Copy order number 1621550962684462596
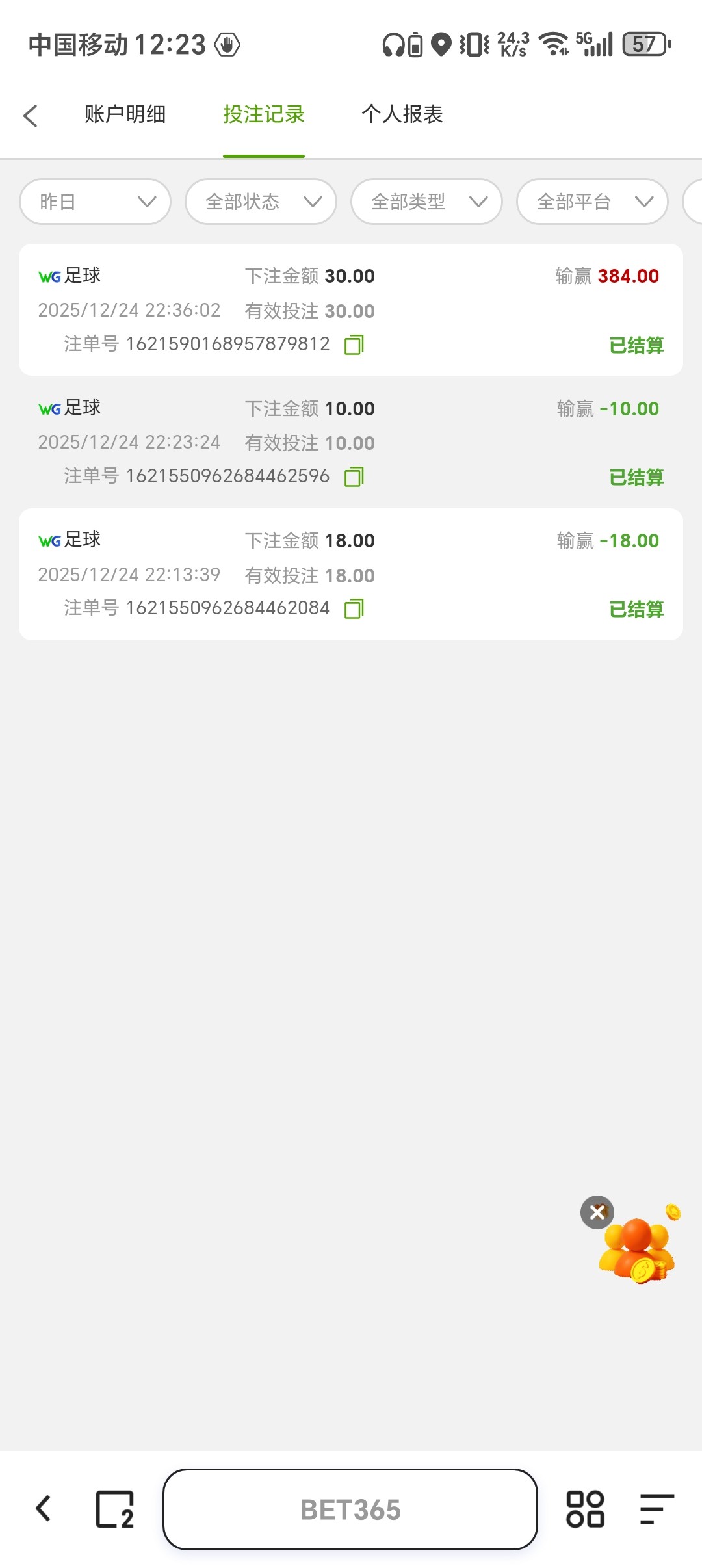The width and height of the screenshot is (702, 1568). (353, 477)
